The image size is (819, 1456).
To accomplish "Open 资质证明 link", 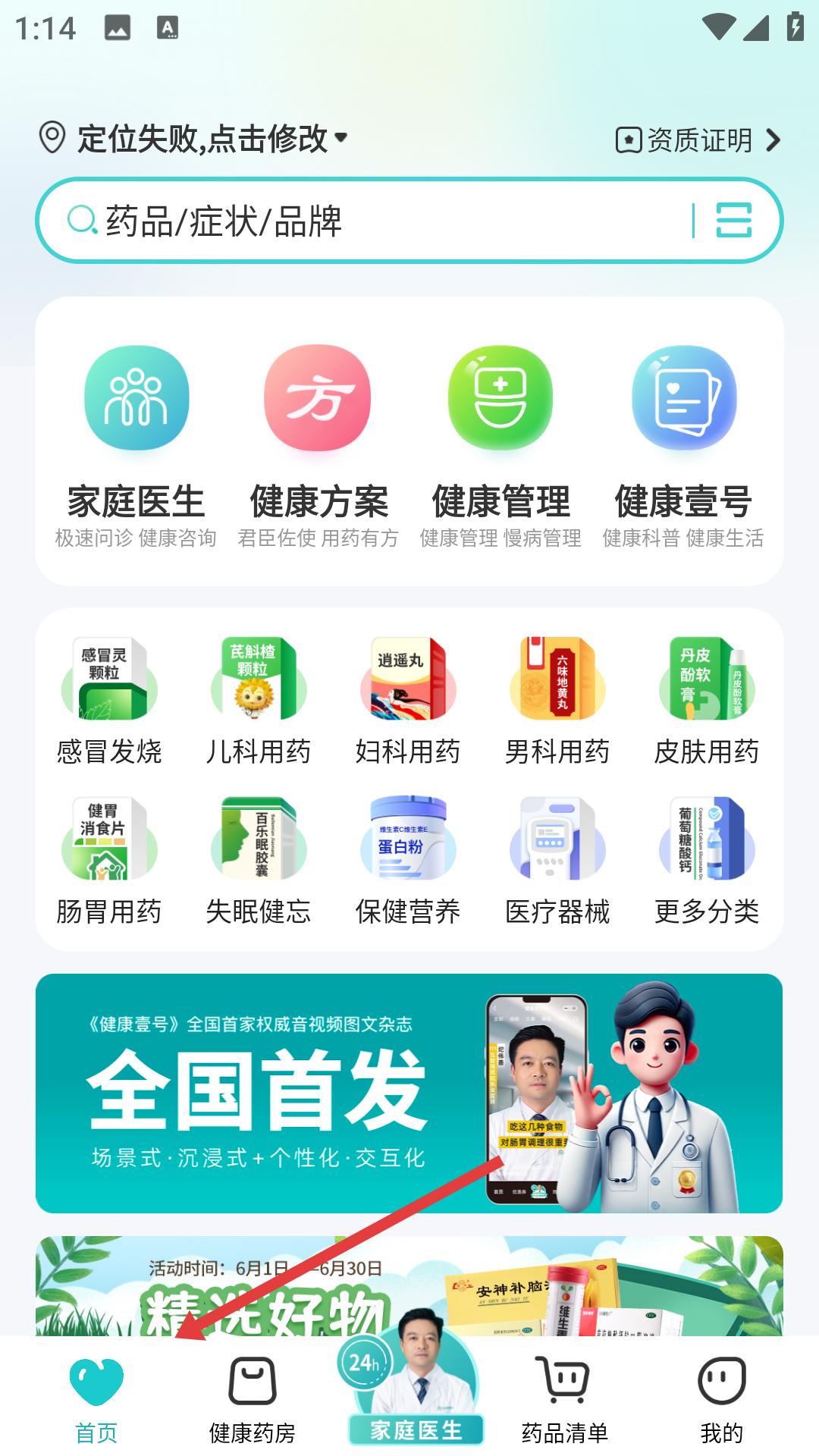I will [698, 140].
